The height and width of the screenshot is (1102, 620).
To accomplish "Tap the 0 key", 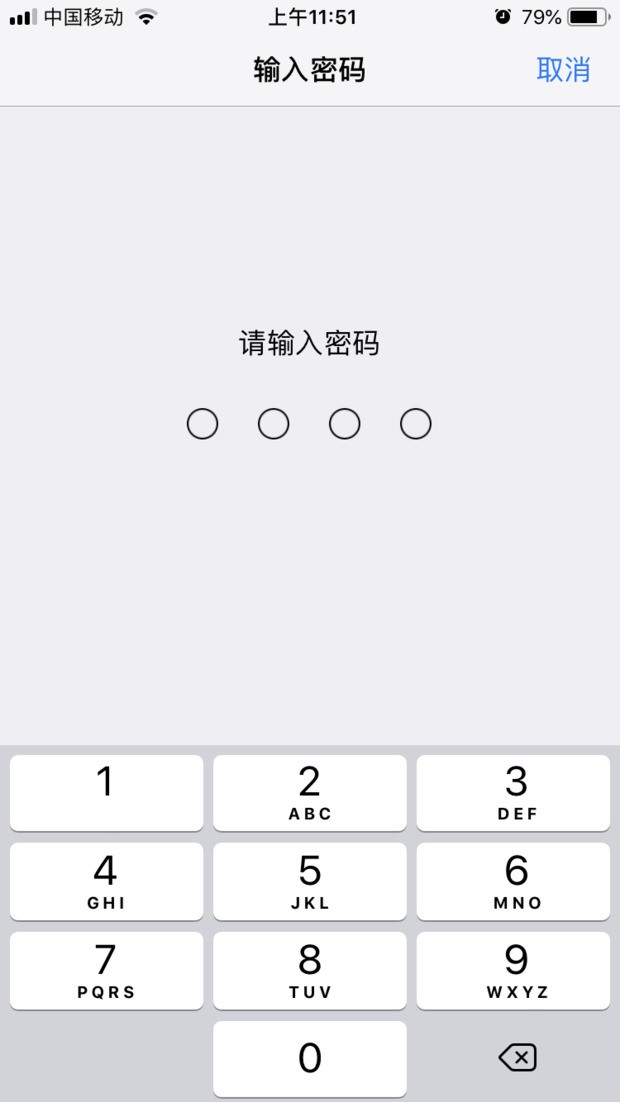I will 310,1058.
